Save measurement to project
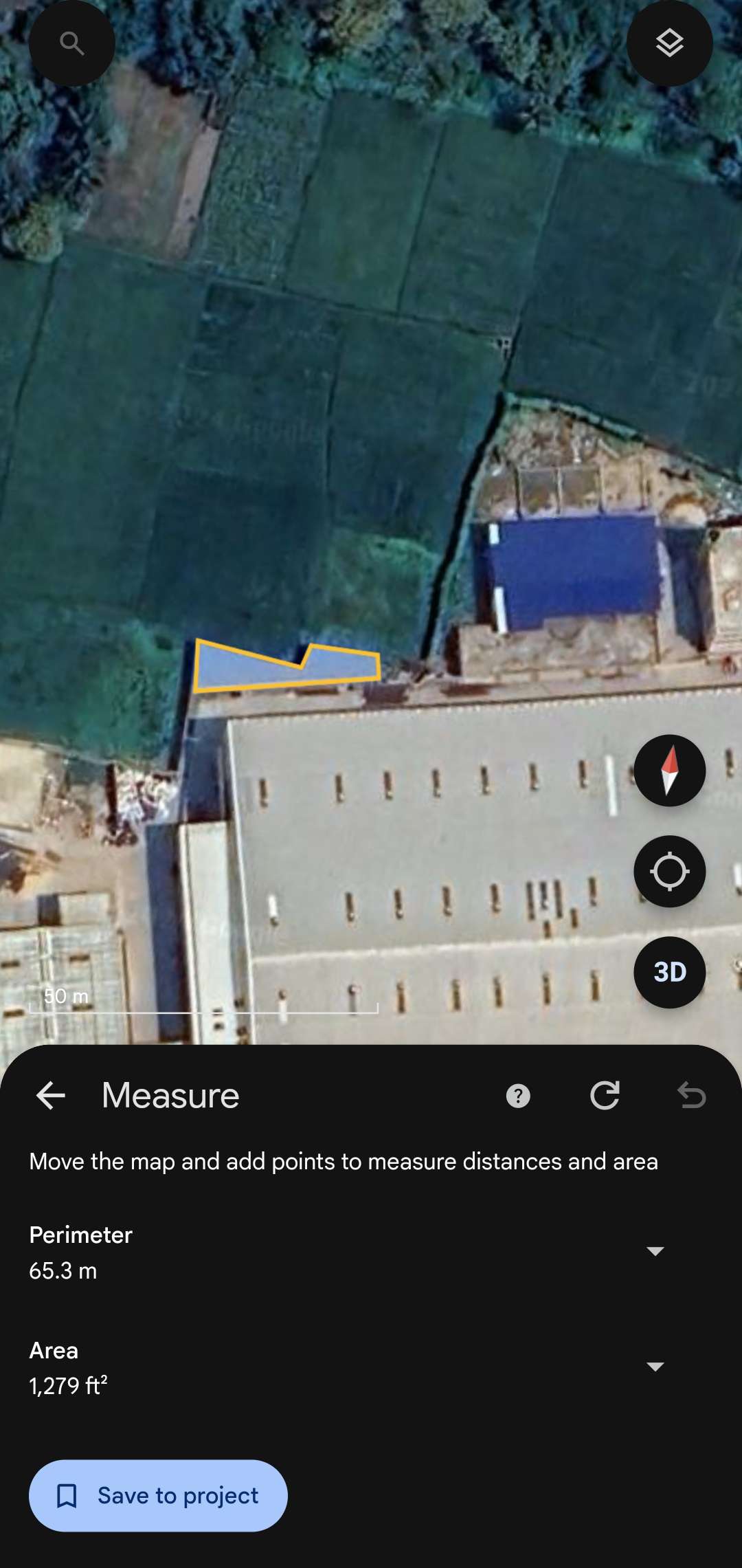 pos(158,1495)
